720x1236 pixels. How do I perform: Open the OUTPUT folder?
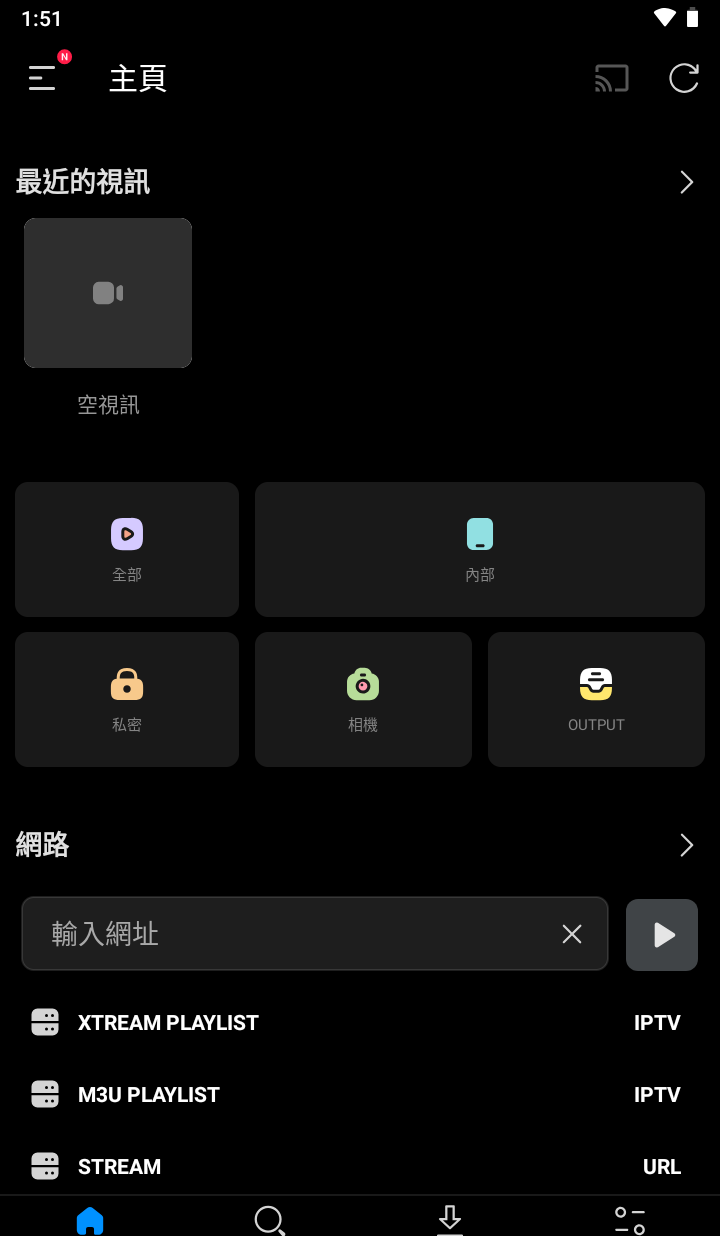tap(596, 699)
